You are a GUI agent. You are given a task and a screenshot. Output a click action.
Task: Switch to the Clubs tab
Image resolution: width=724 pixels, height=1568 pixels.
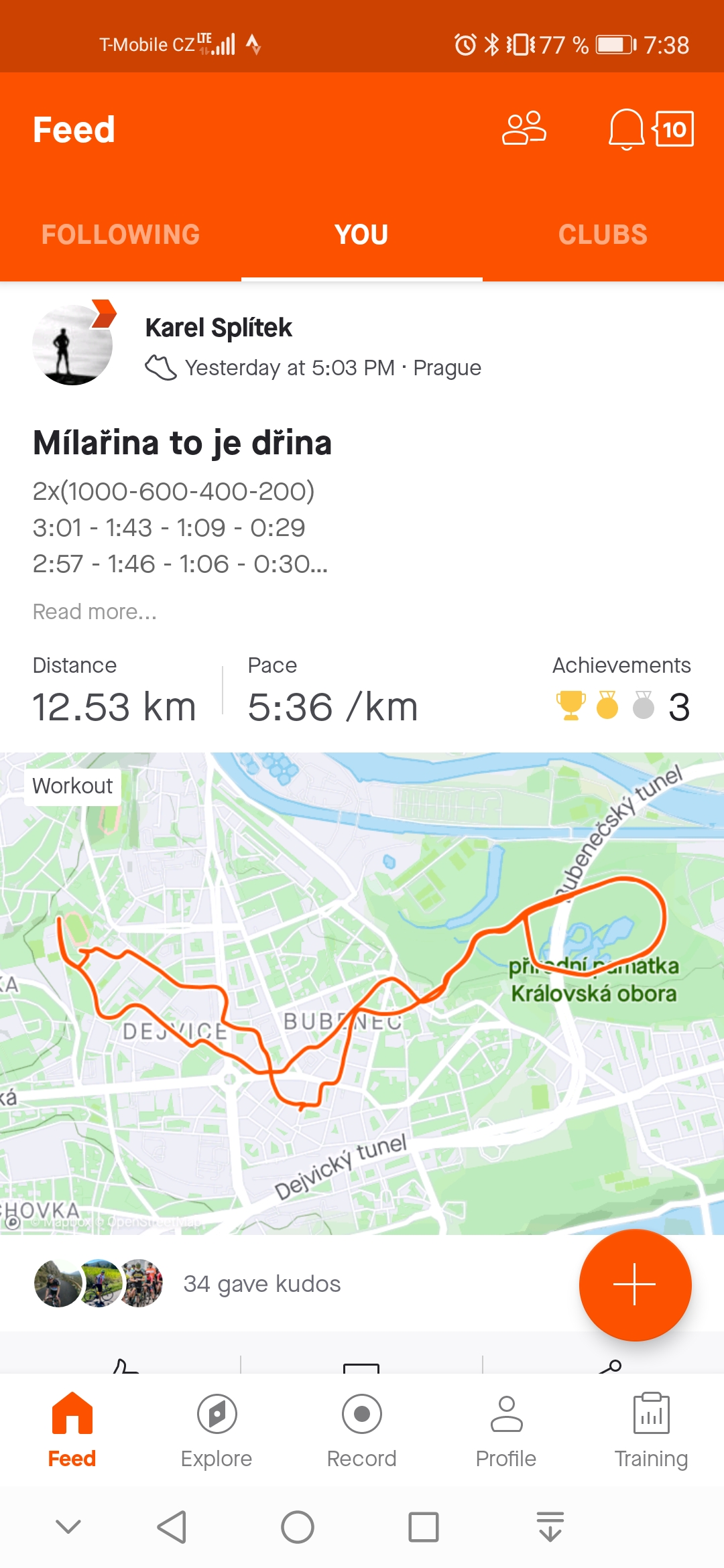(x=603, y=235)
